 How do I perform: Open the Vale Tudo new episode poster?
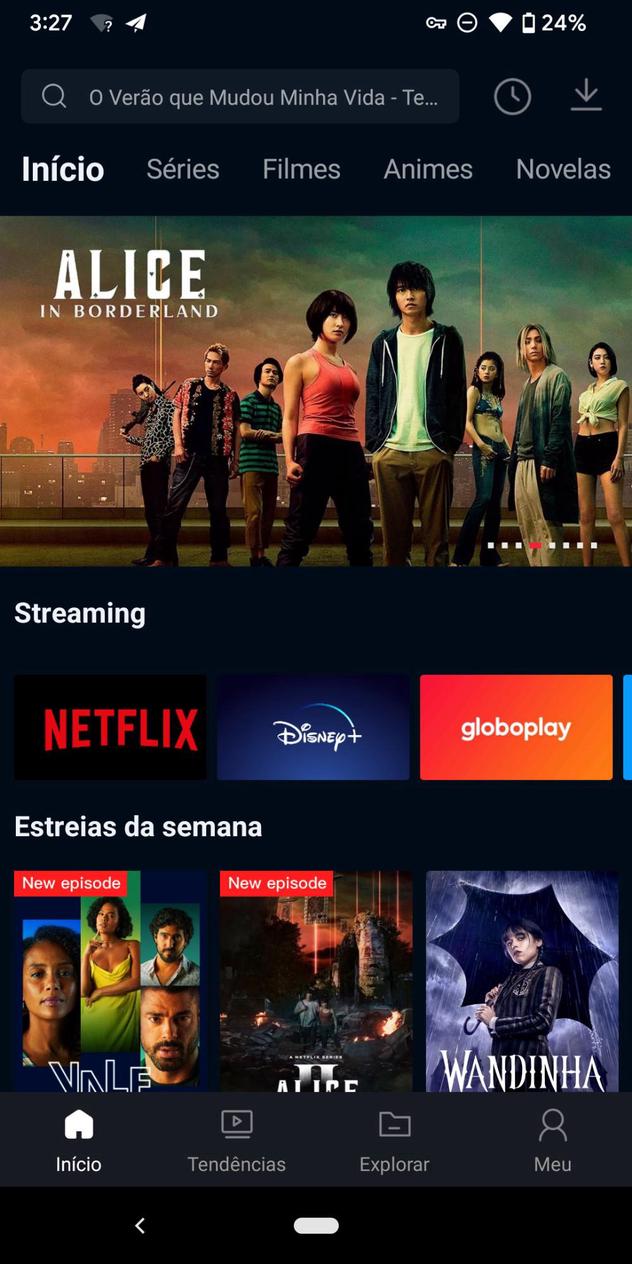click(110, 981)
